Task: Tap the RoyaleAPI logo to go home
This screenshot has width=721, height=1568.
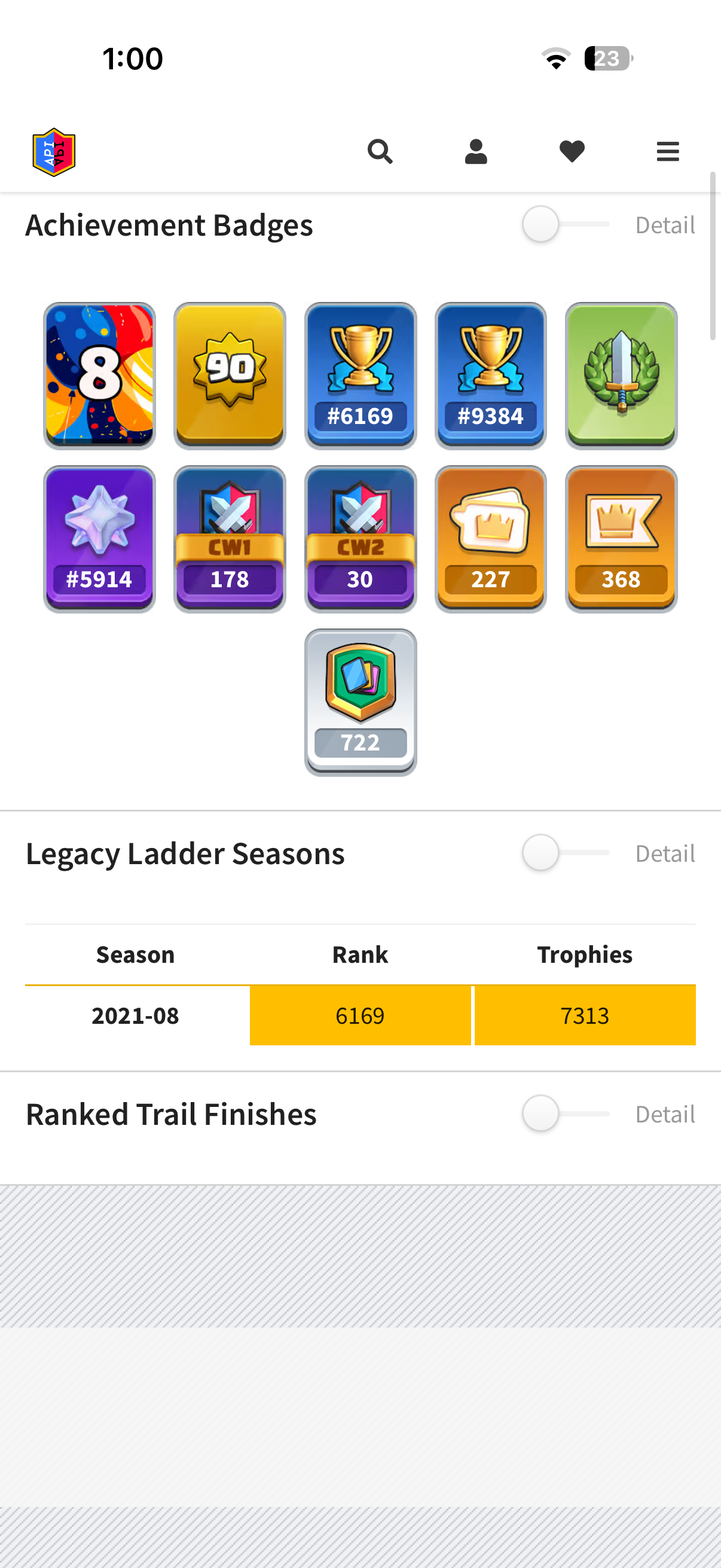Action: pos(54,151)
